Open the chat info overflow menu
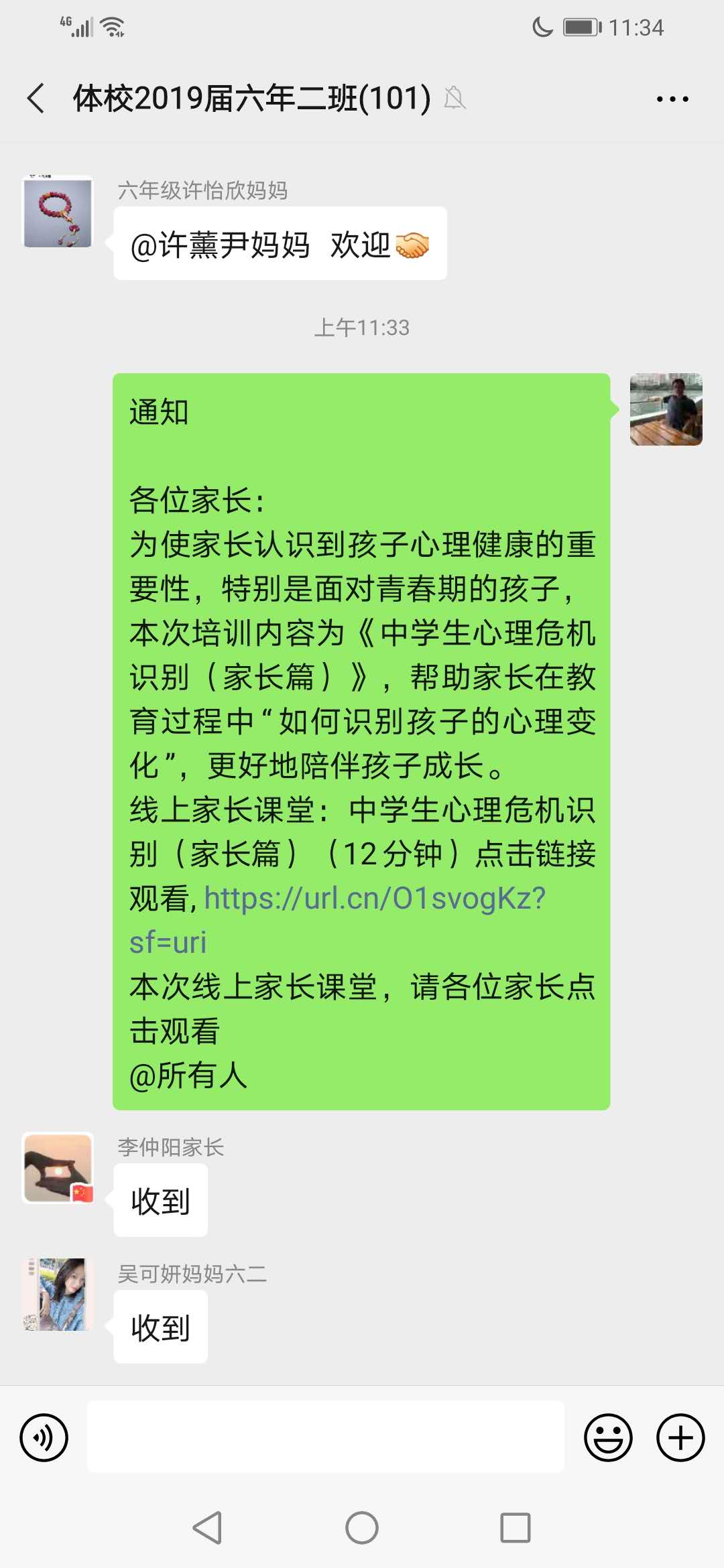The image size is (724, 1568). [672, 99]
